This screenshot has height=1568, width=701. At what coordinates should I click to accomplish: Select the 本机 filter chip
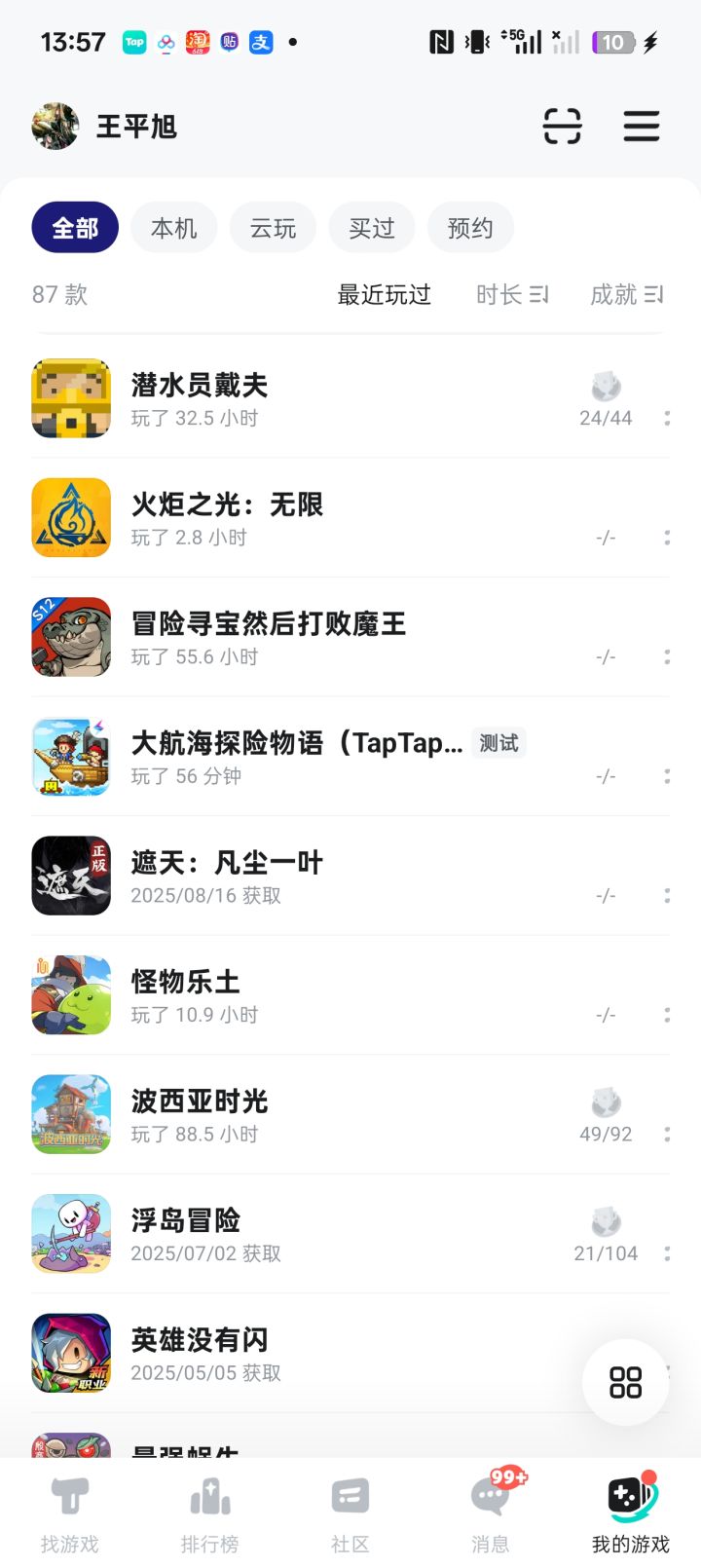(174, 228)
